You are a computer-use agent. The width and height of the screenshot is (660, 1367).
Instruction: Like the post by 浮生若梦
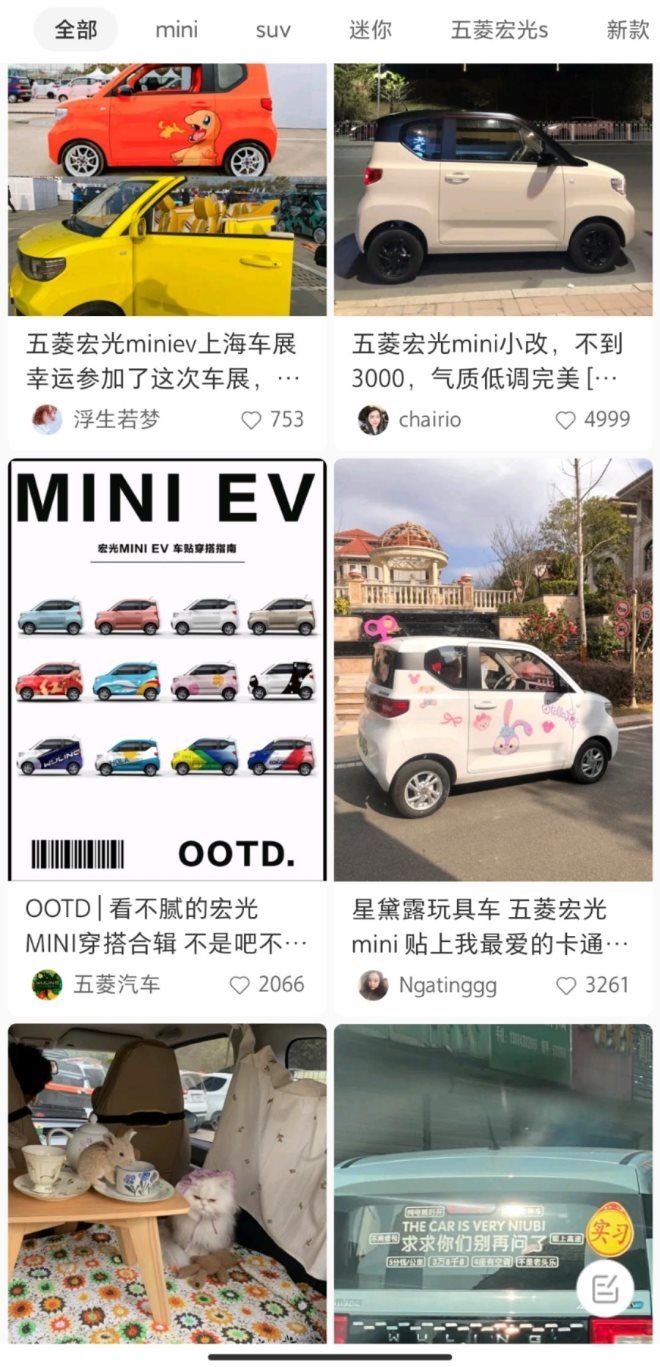252,420
